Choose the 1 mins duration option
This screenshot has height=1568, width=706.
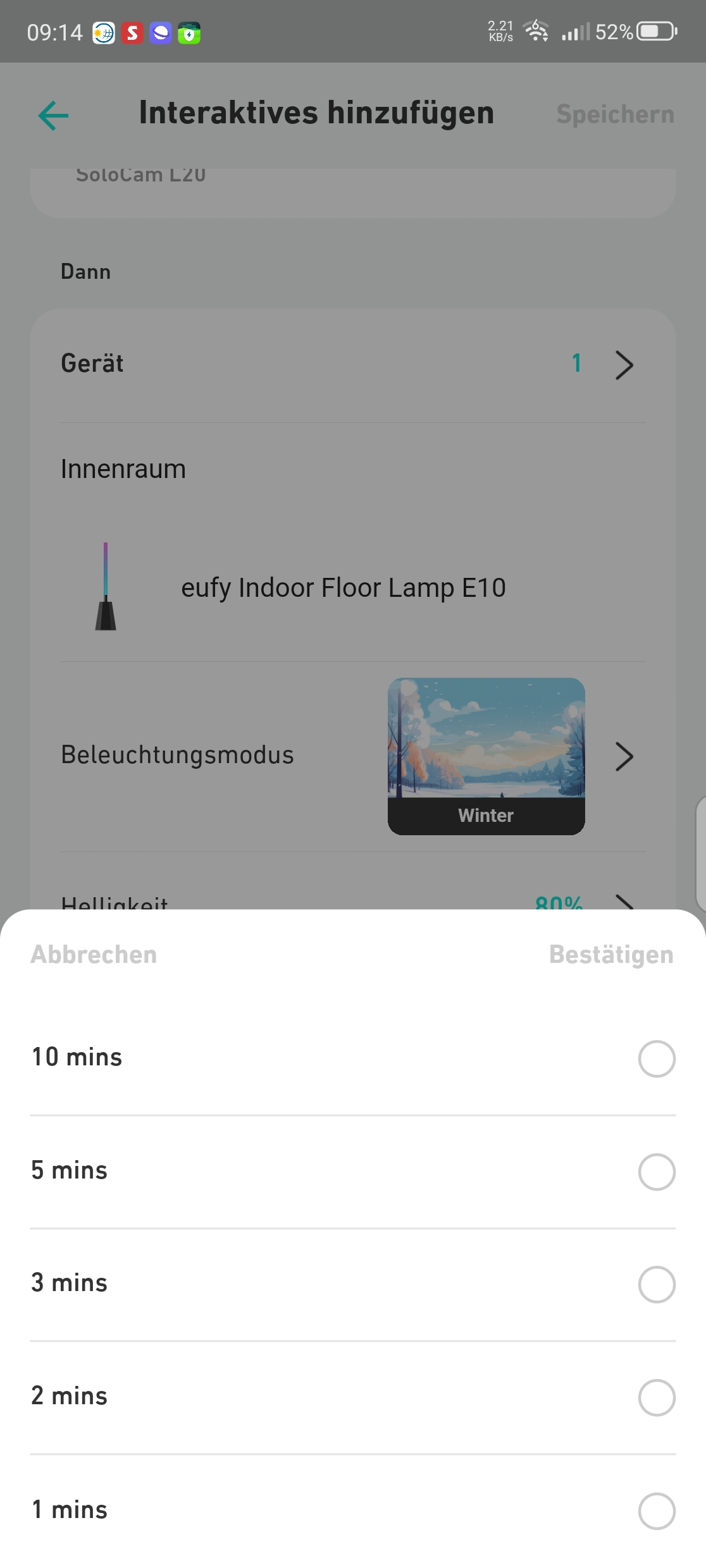click(656, 1510)
